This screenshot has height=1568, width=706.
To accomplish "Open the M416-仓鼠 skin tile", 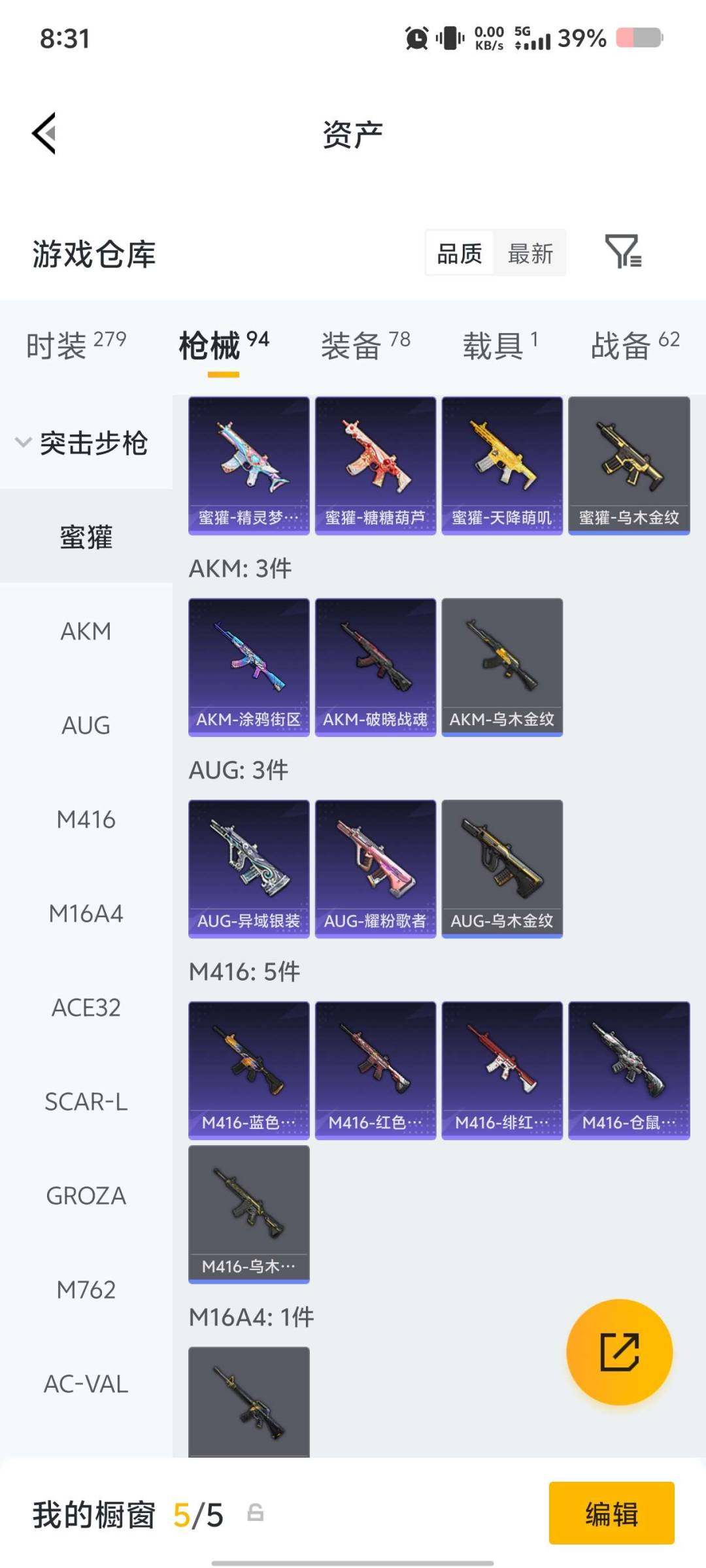I will [629, 1070].
